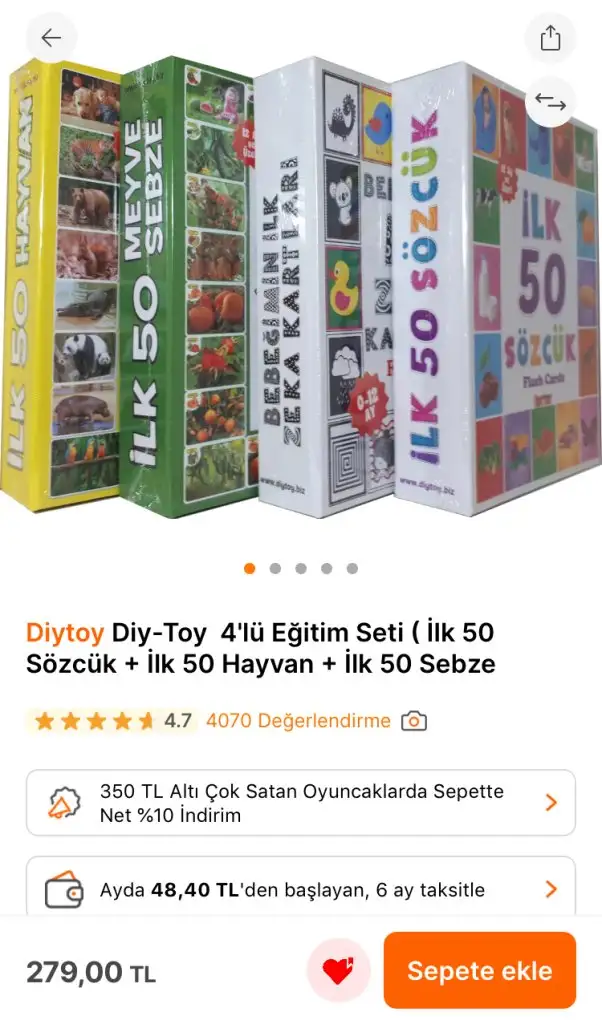Screen dimensions: 602x1024
Task: Open the product image gallery
Action: [301, 287]
